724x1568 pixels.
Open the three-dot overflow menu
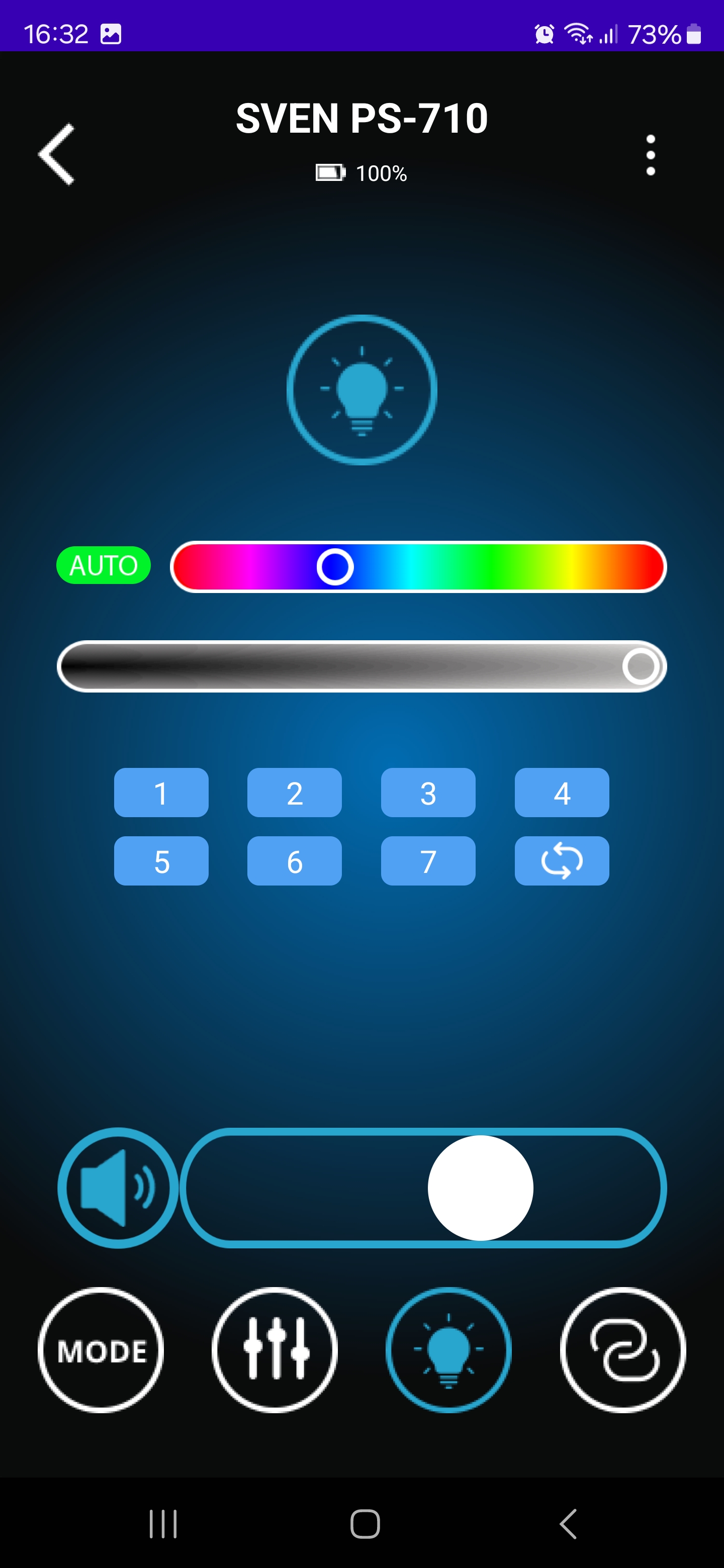tap(650, 155)
